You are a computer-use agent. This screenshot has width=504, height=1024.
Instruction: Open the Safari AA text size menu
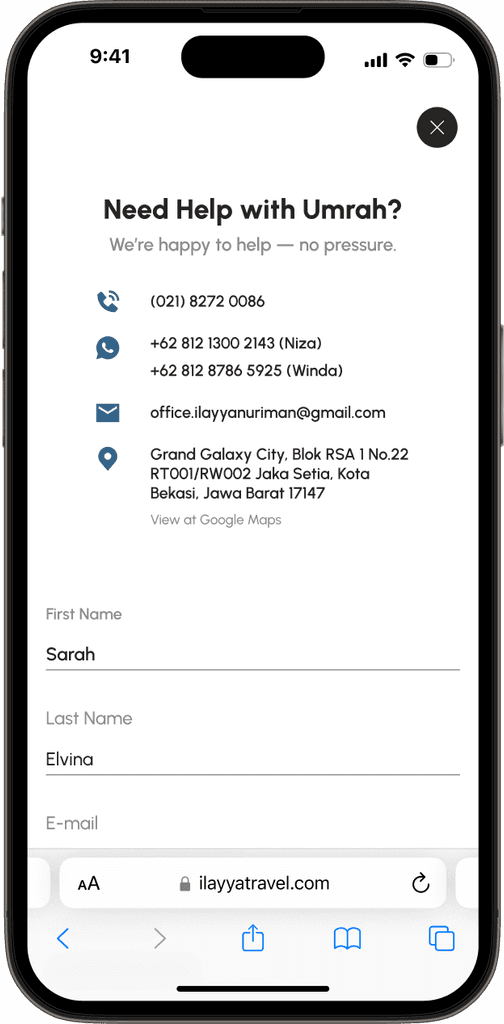89,884
